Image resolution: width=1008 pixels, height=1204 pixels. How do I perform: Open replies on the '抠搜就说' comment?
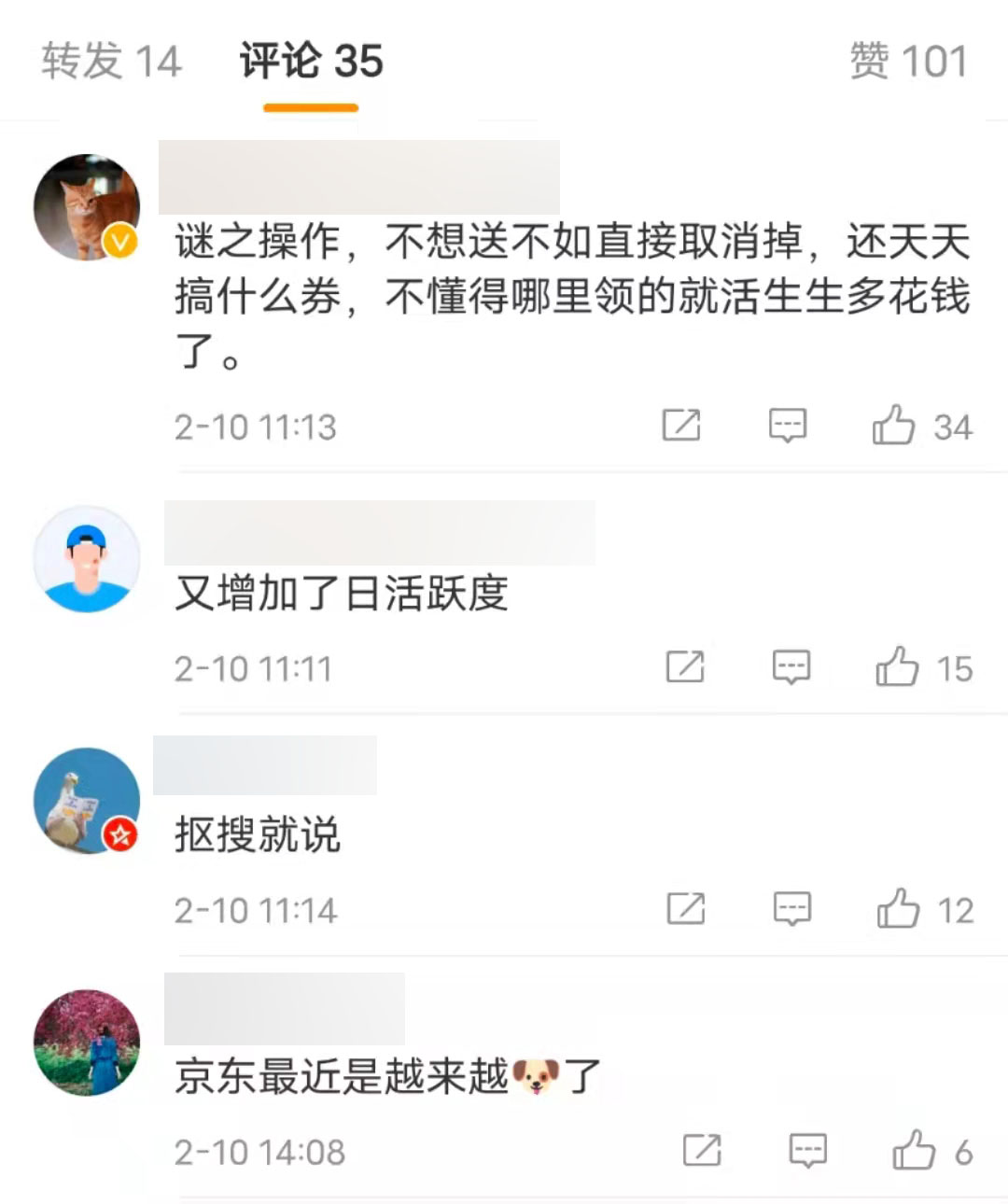pyautogui.click(x=791, y=909)
